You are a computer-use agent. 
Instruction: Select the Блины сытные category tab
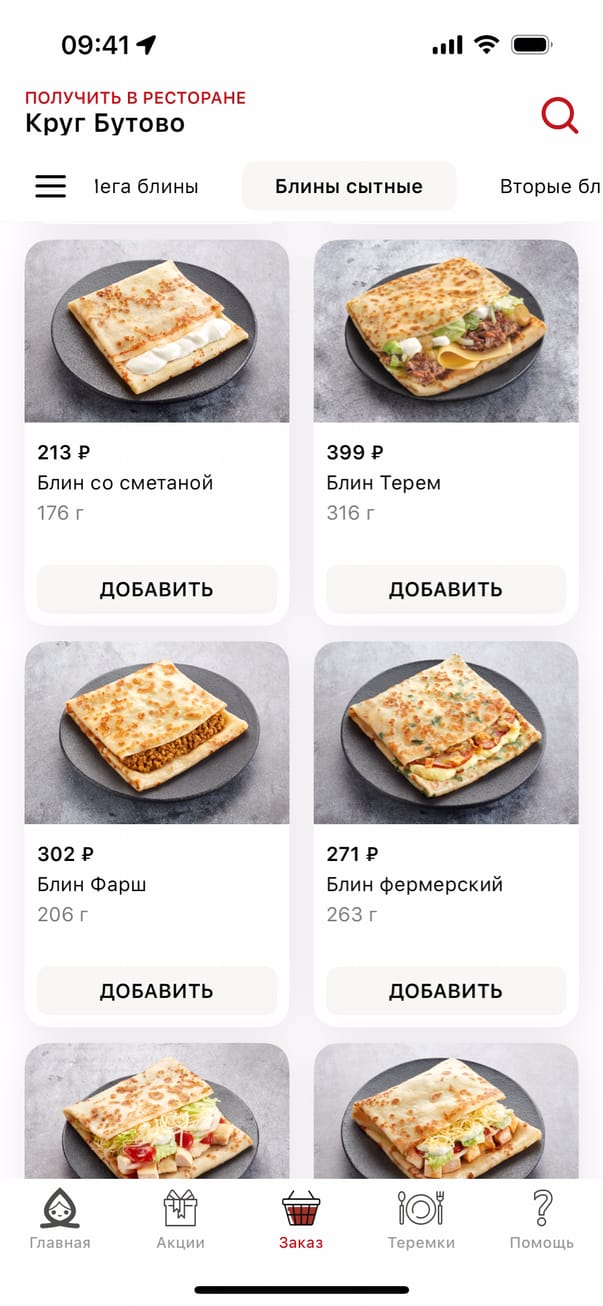pyautogui.click(x=349, y=187)
